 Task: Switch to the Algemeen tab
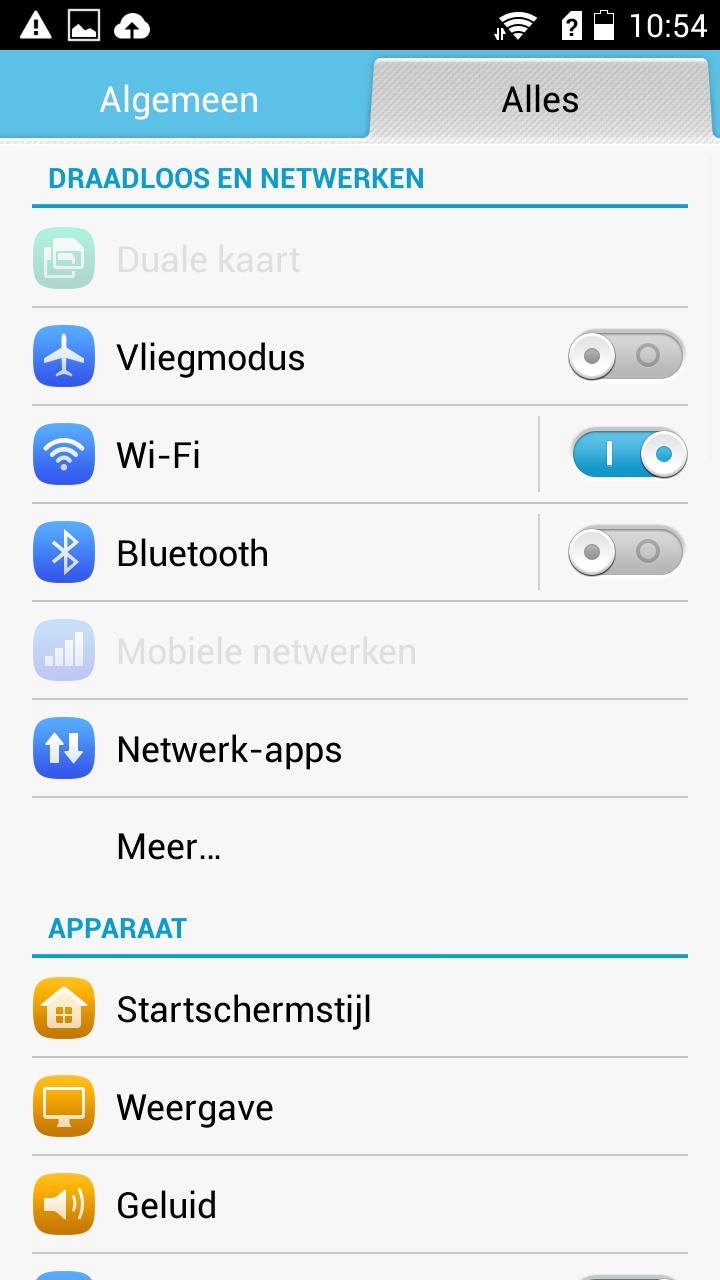[x=180, y=99]
